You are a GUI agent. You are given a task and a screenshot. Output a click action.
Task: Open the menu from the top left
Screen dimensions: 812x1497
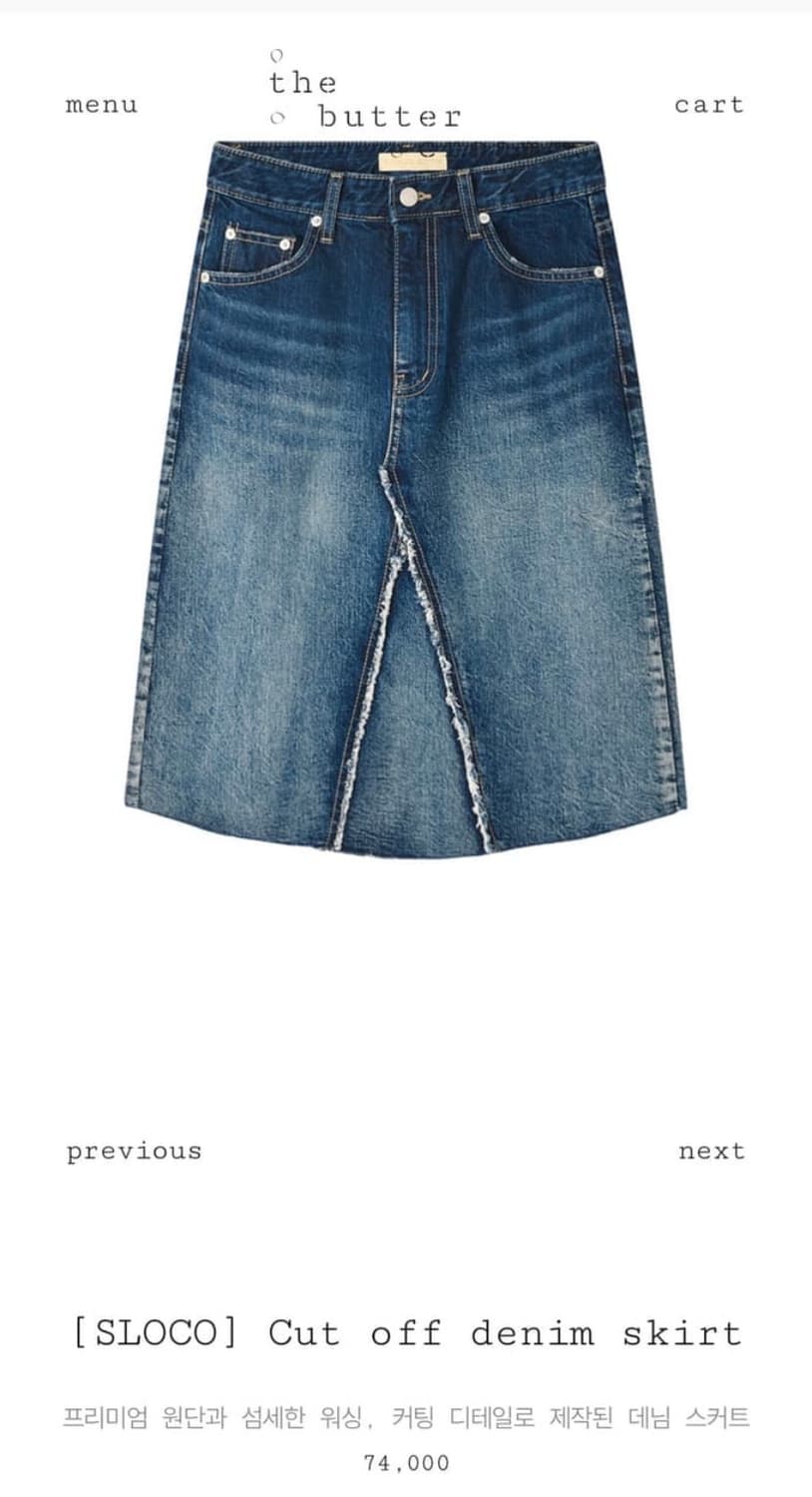pyautogui.click(x=100, y=104)
